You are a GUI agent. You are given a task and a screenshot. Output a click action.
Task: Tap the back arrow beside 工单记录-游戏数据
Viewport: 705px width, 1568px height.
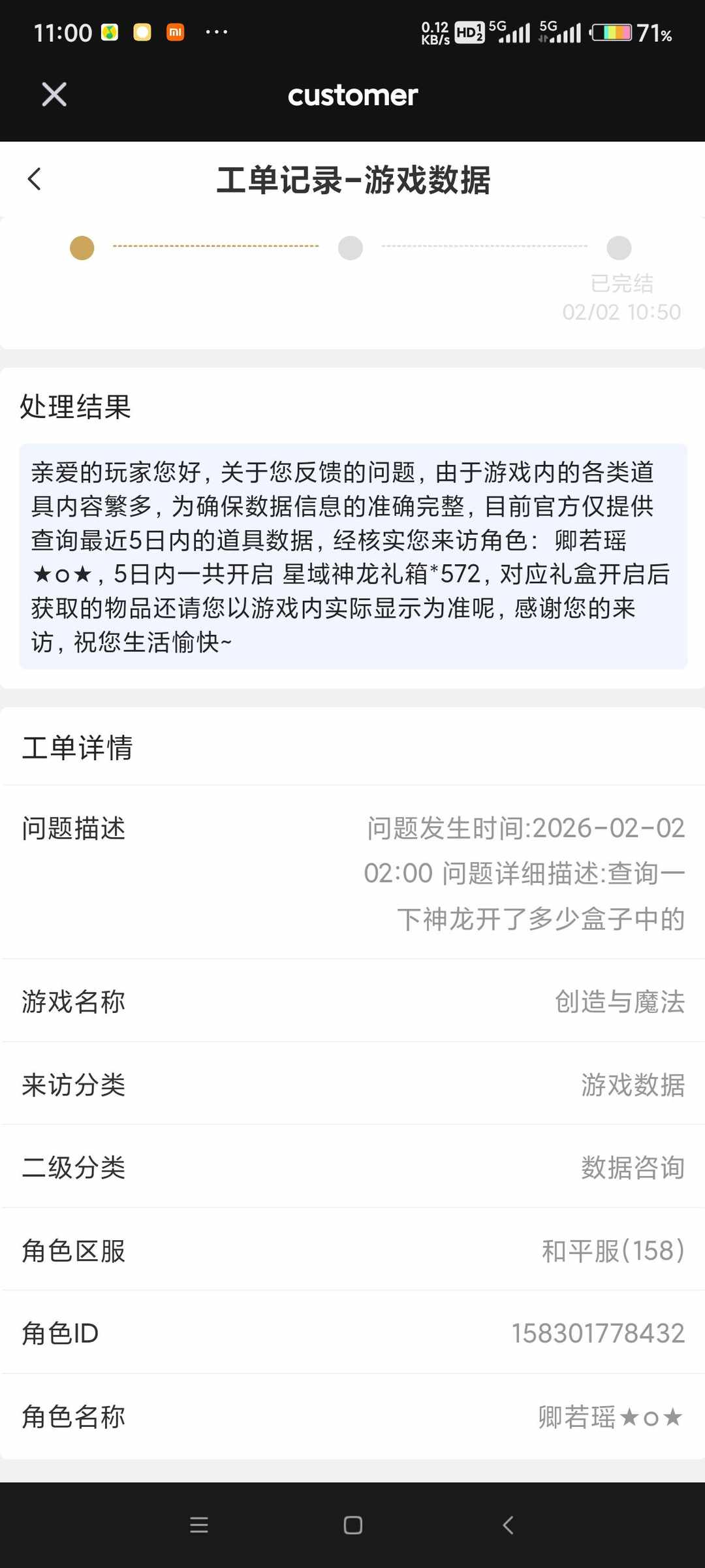pos(35,178)
